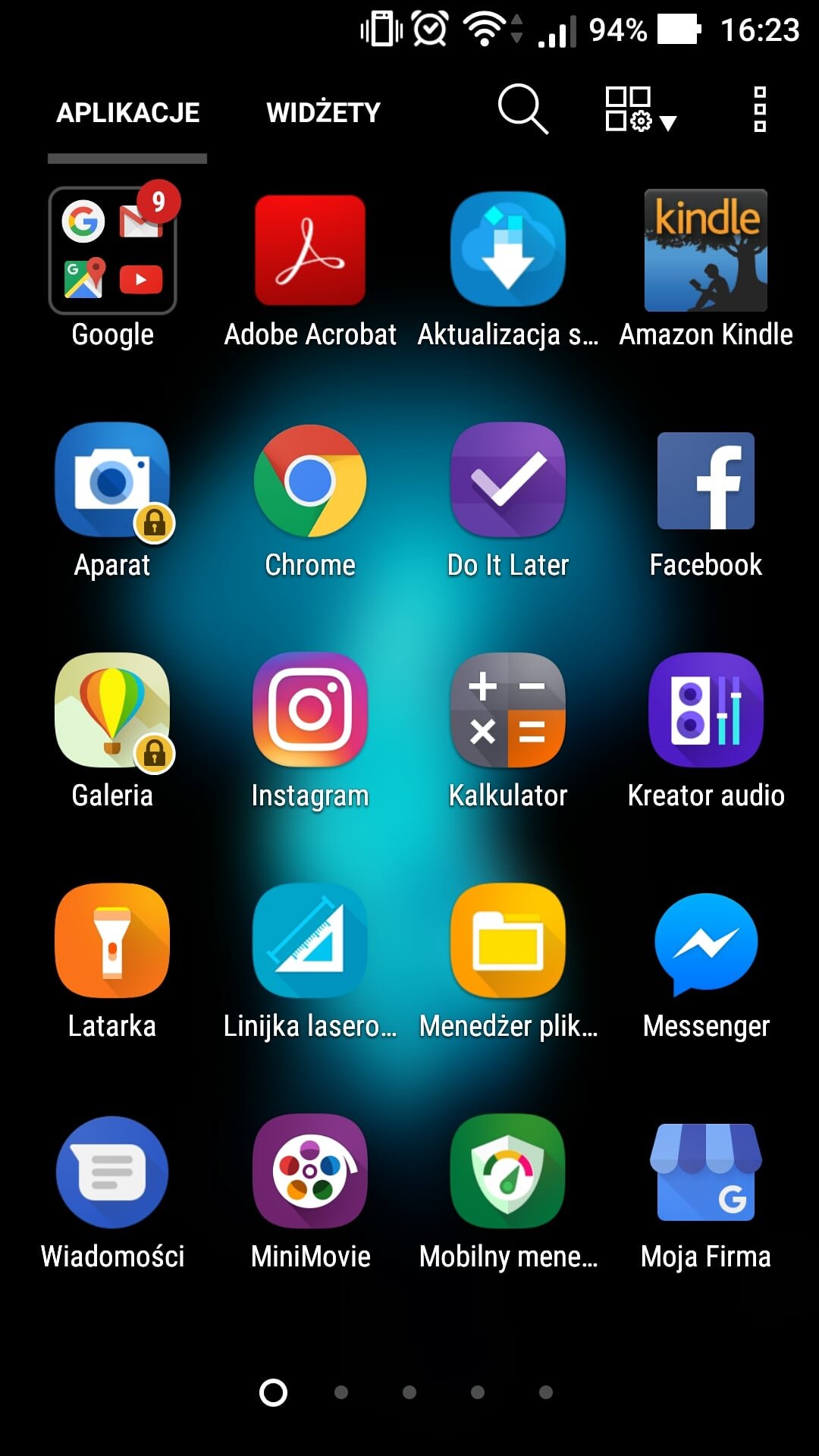The image size is (819, 1456).
Task: Open app grid layout settings dropdown
Action: [639, 110]
